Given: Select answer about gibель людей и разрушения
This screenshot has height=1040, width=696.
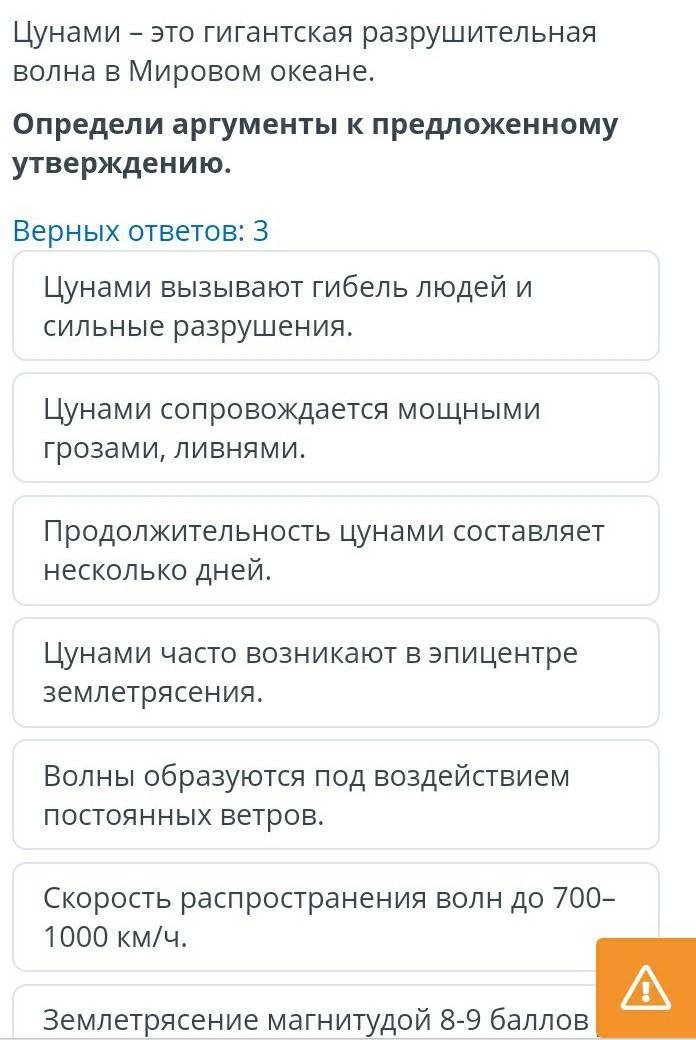Looking at the screenshot, I should coord(336,306).
